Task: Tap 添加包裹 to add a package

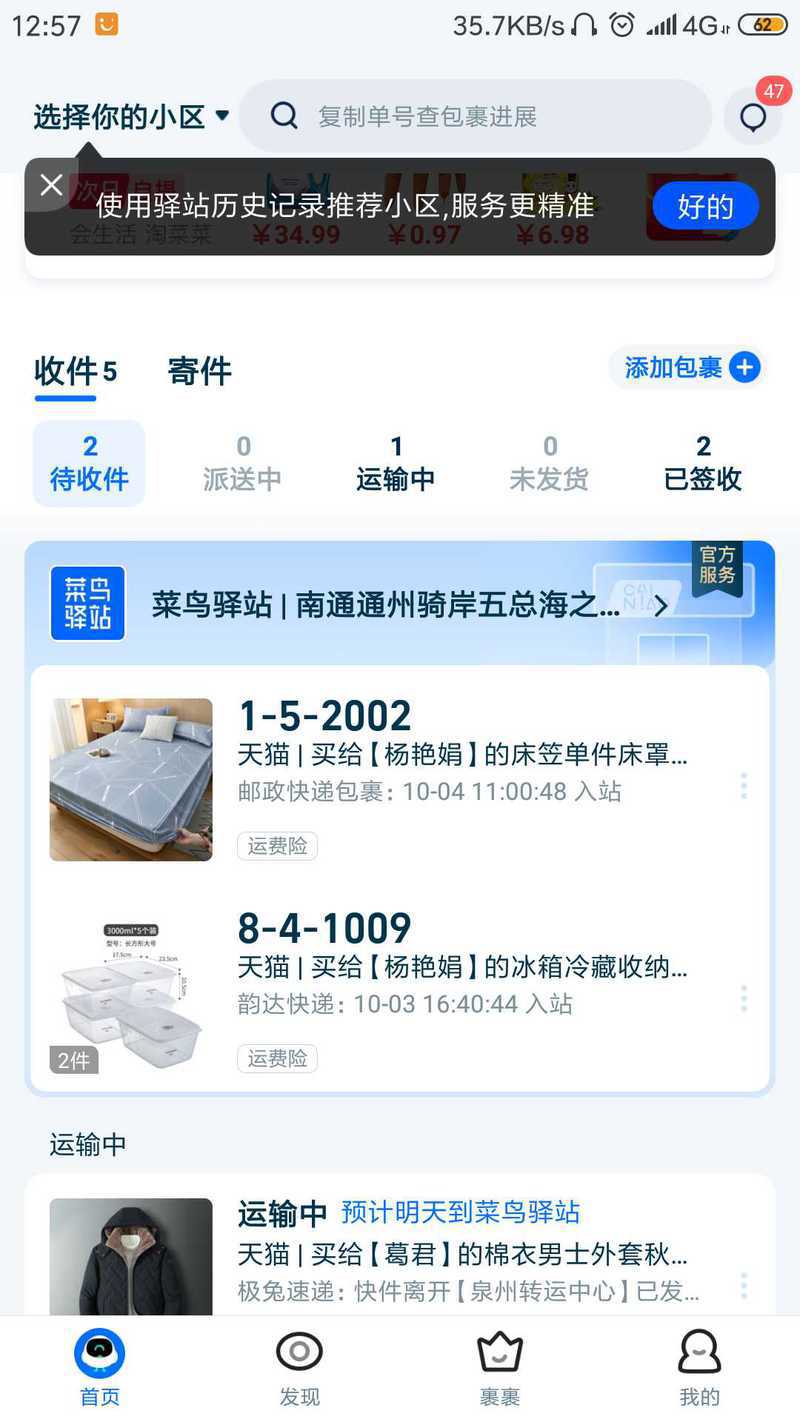Action: coord(688,368)
